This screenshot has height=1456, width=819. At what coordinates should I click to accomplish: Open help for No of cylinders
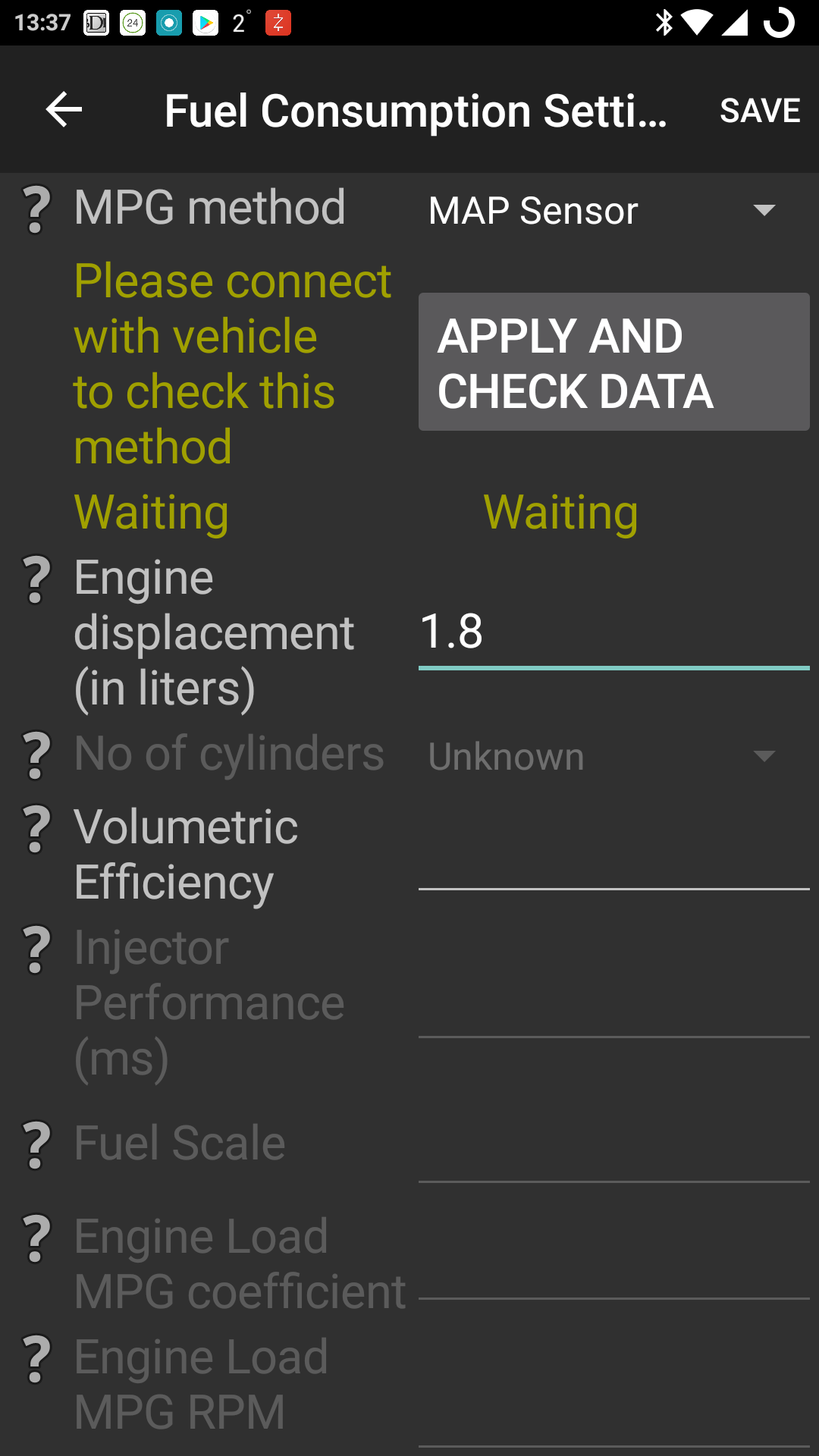[36, 756]
